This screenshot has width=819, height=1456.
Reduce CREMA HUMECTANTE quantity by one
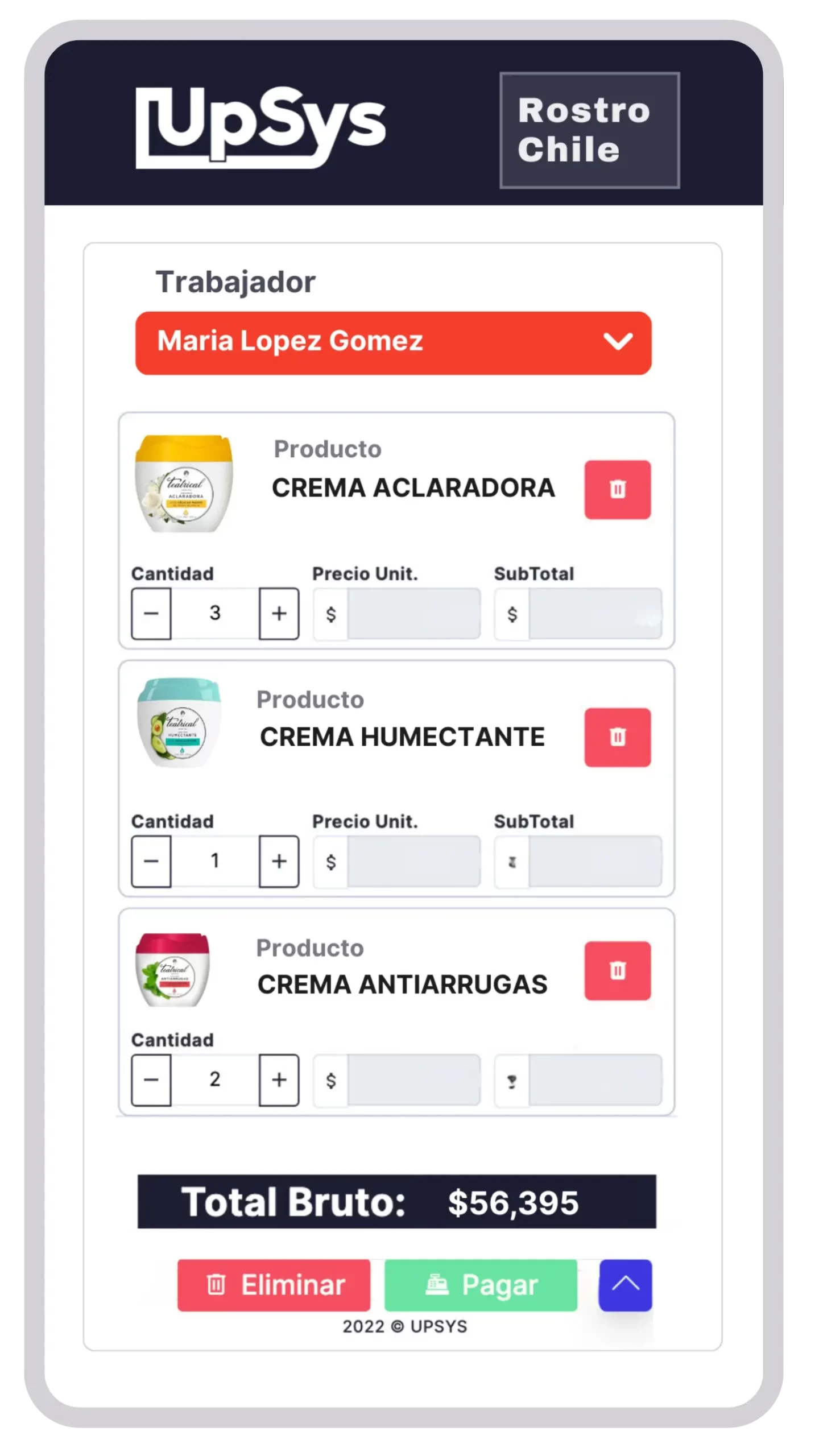point(151,861)
